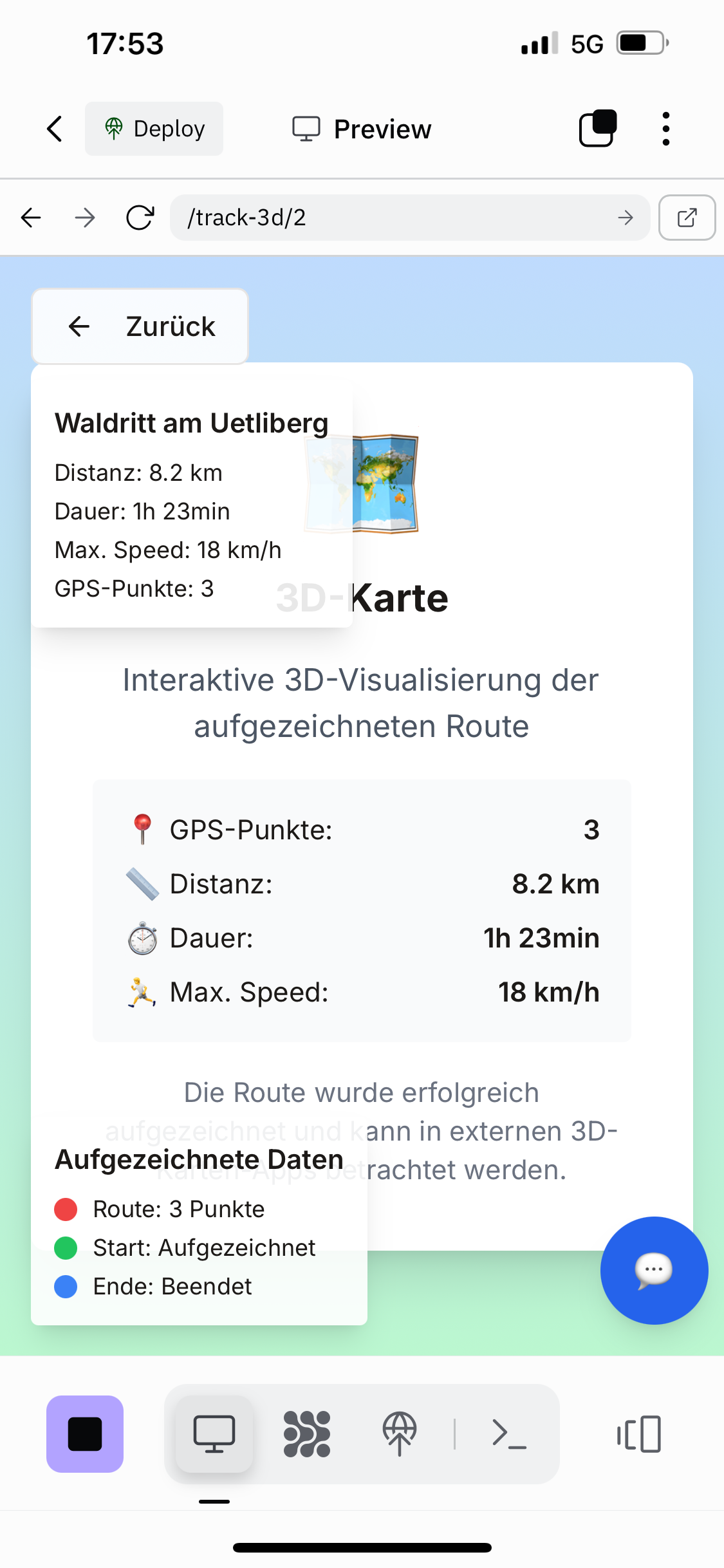This screenshot has height=1568, width=724.
Task: Open the Preview selector
Action: [x=362, y=129]
